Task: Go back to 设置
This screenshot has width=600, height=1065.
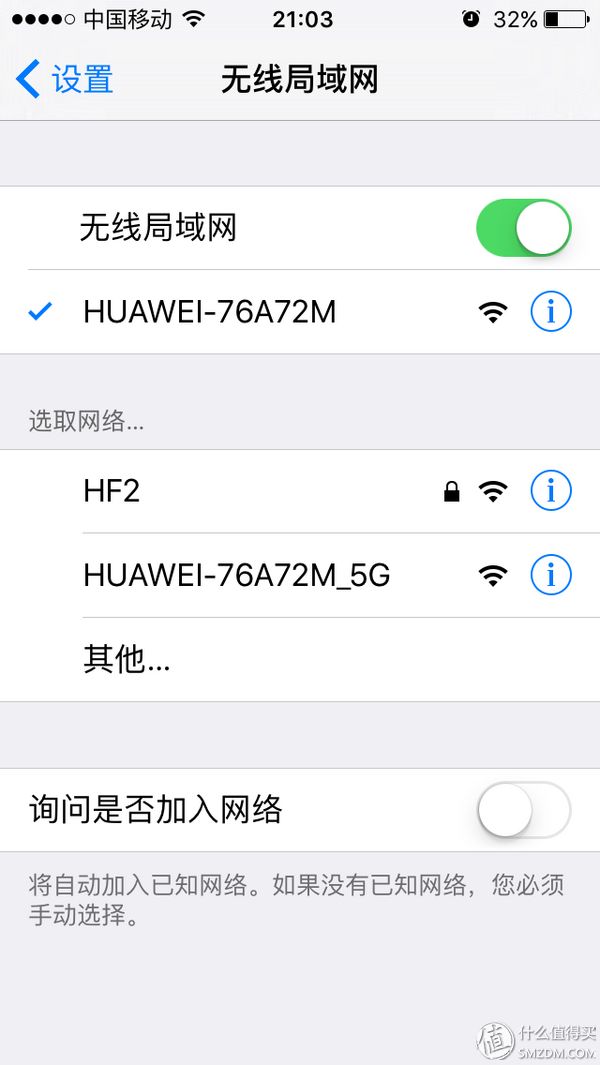Action: point(65,79)
